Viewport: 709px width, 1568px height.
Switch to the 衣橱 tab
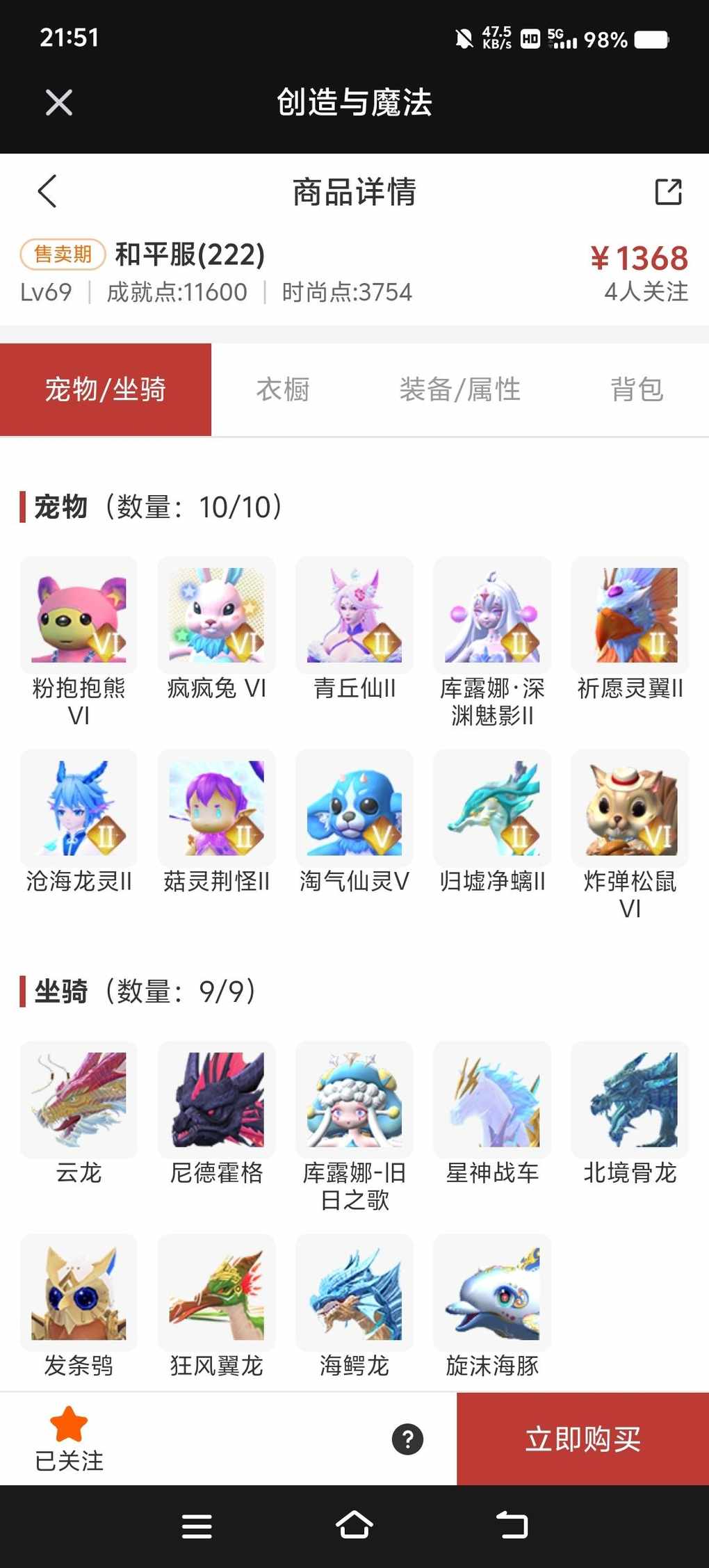(x=283, y=389)
